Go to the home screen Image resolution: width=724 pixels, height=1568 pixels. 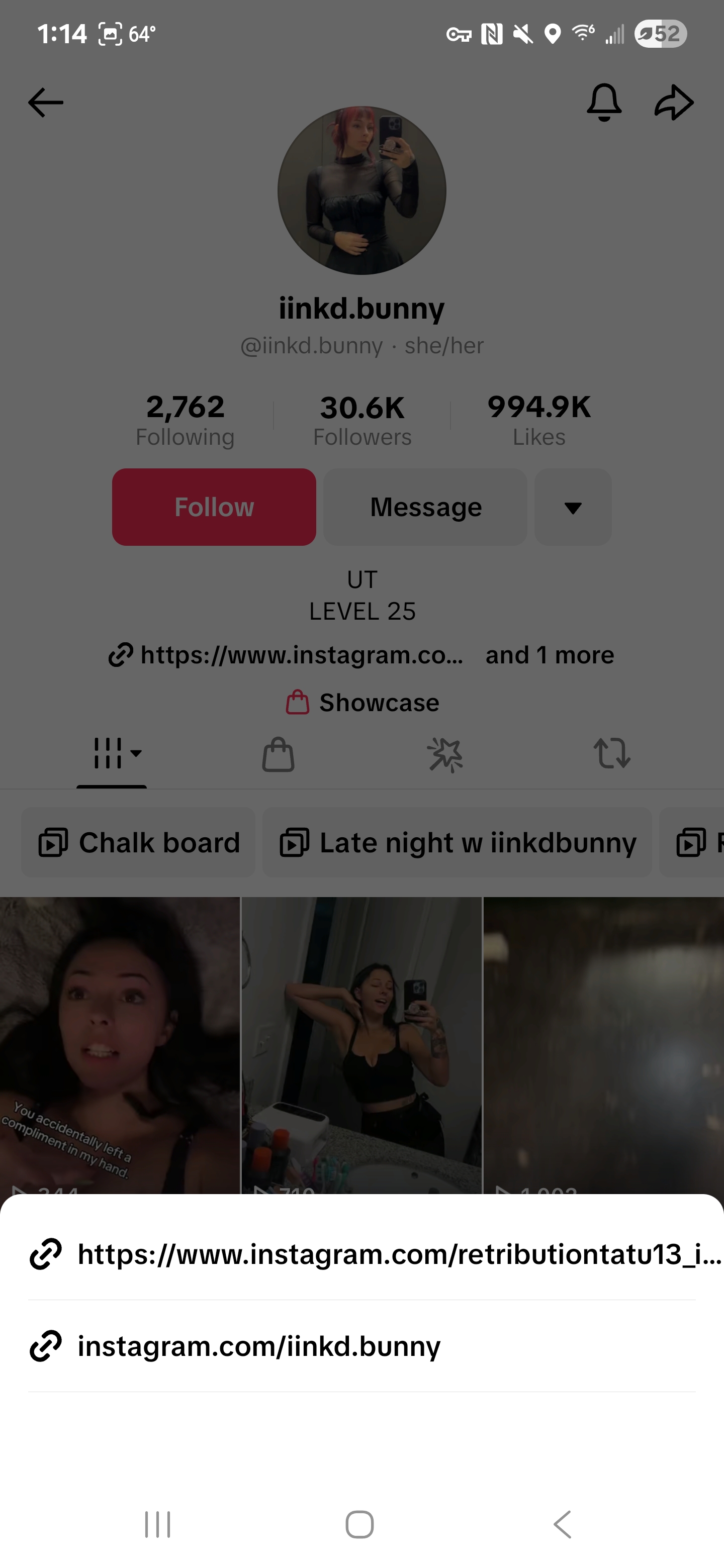pos(359,1524)
